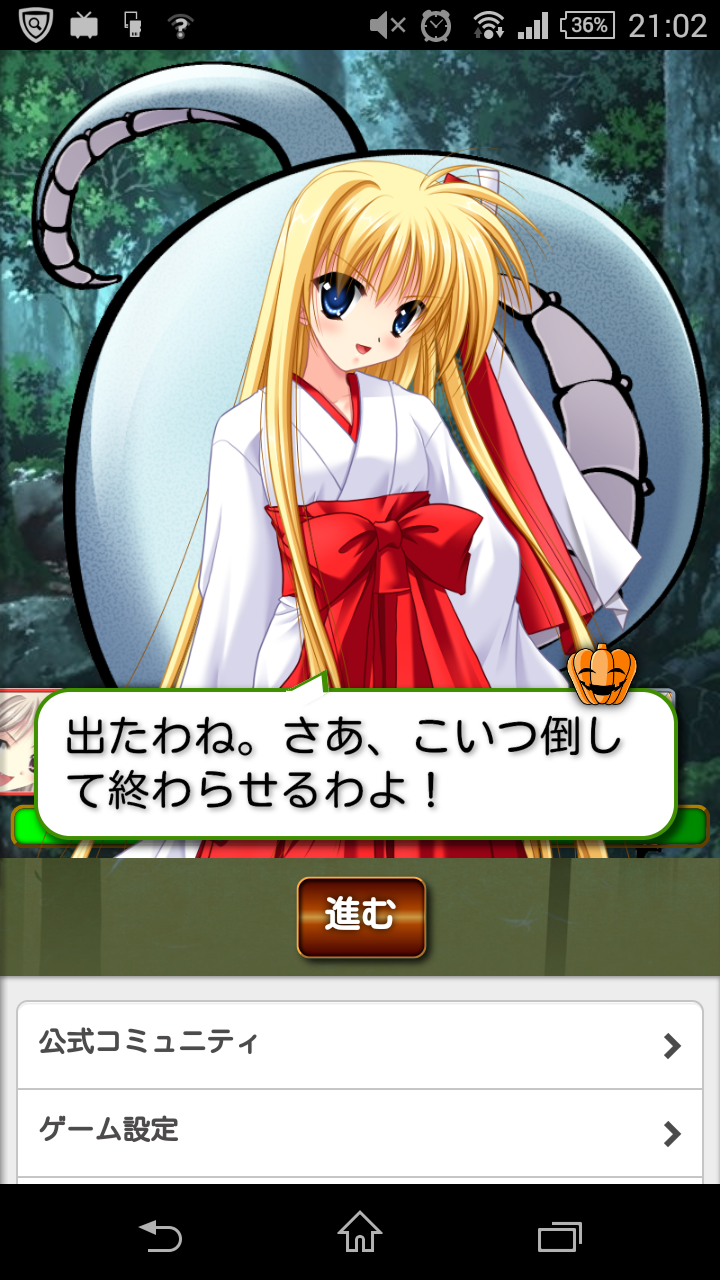This screenshot has width=720, height=1280.
Task: Tap the 進む button to proceed
Action: point(361,917)
